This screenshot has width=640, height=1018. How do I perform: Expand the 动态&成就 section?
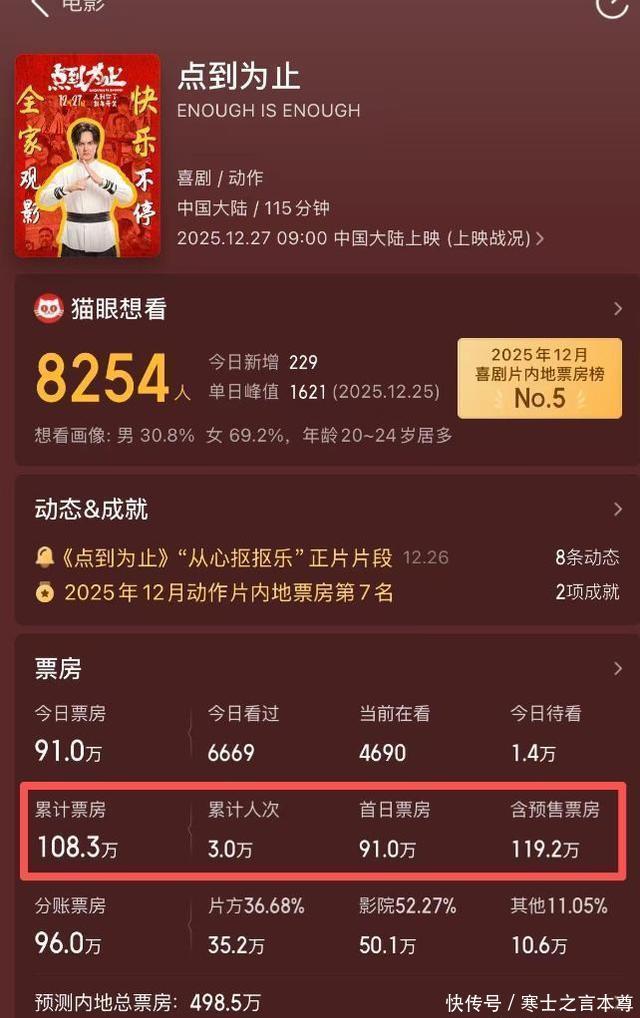[618, 510]
